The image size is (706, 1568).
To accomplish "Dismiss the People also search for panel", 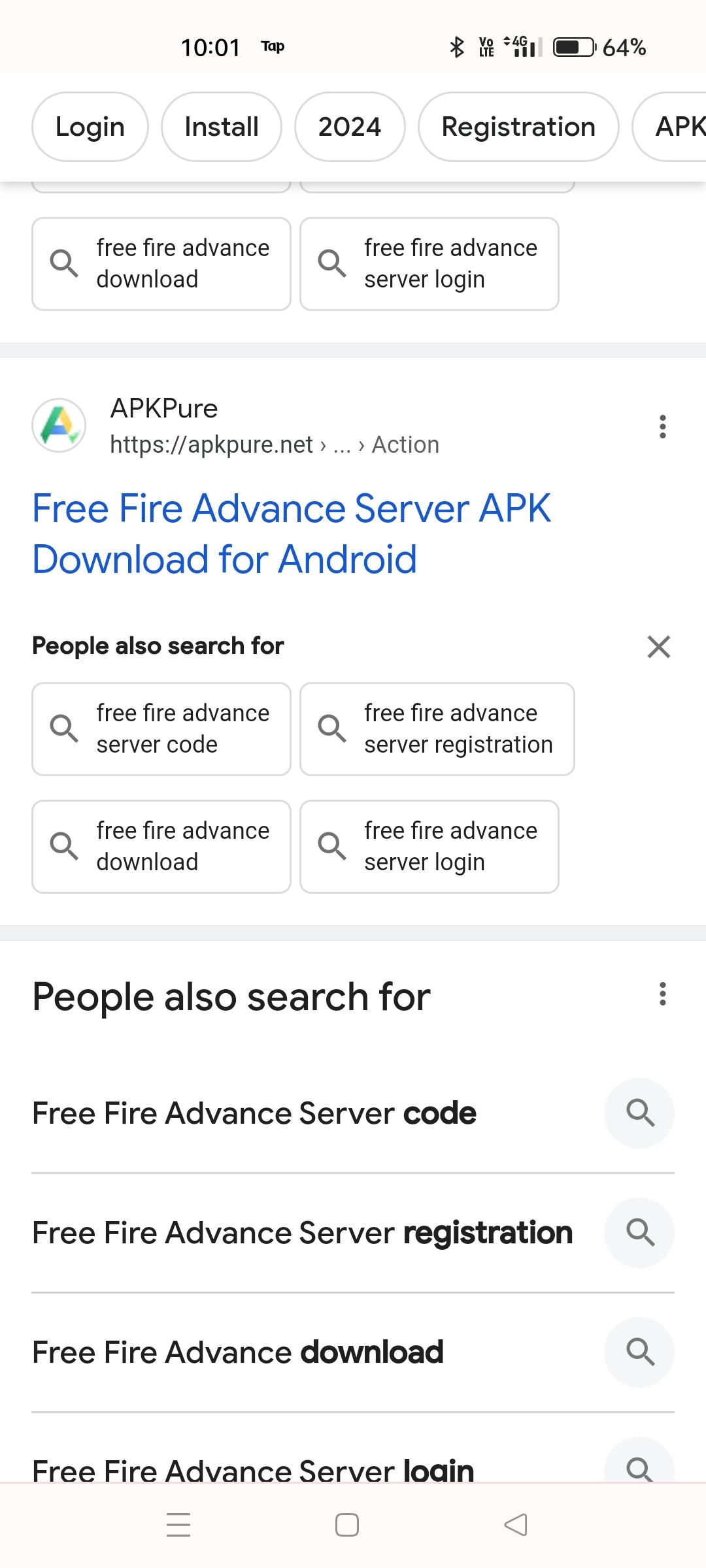I will click(x=658, y=647).
